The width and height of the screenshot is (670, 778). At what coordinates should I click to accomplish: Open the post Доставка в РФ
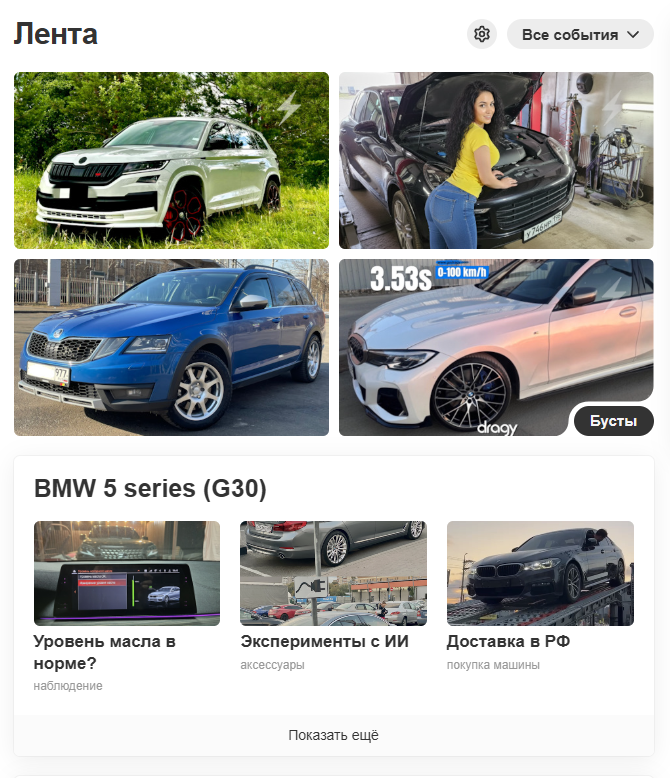pyautogui.click(x=508, y=642)
